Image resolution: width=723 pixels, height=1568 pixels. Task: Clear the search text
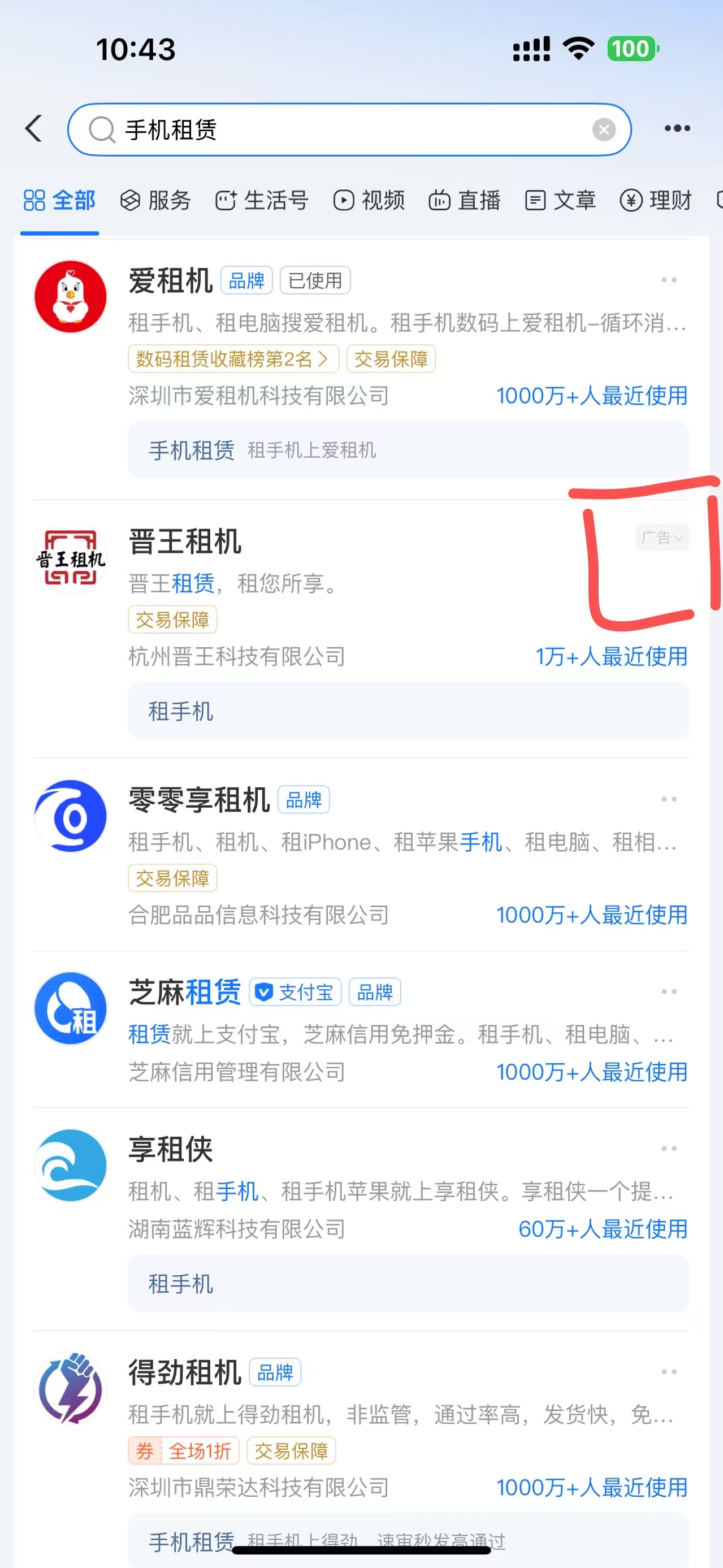click(604, 129)
